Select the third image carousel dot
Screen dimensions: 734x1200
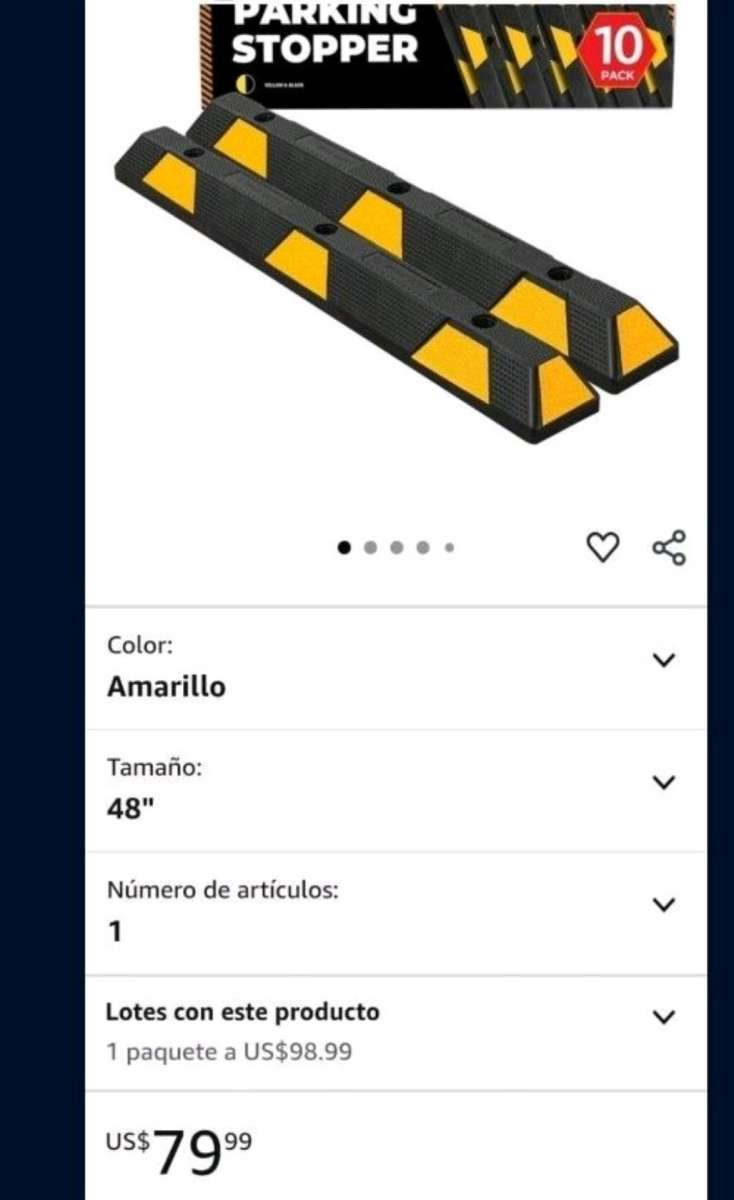(398, 547)
